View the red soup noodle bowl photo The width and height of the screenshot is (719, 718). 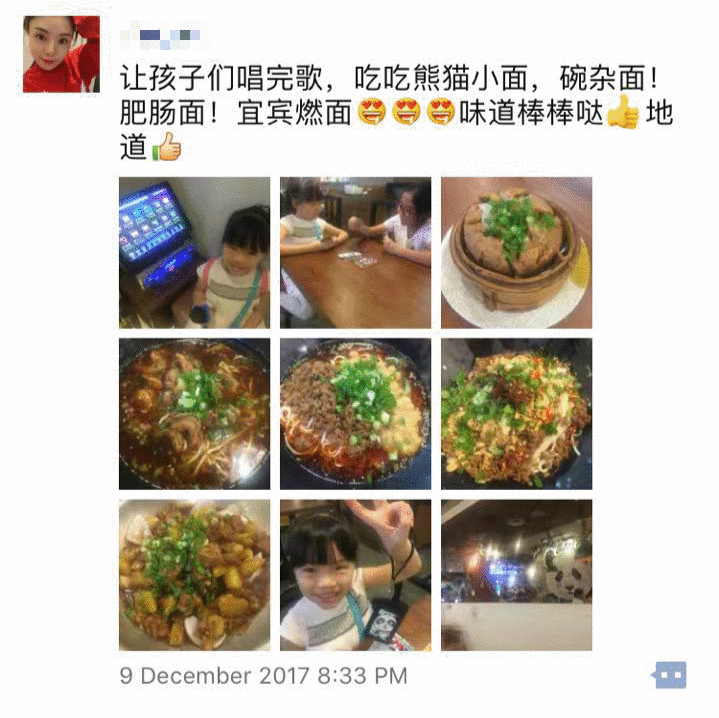coord(194,413)
